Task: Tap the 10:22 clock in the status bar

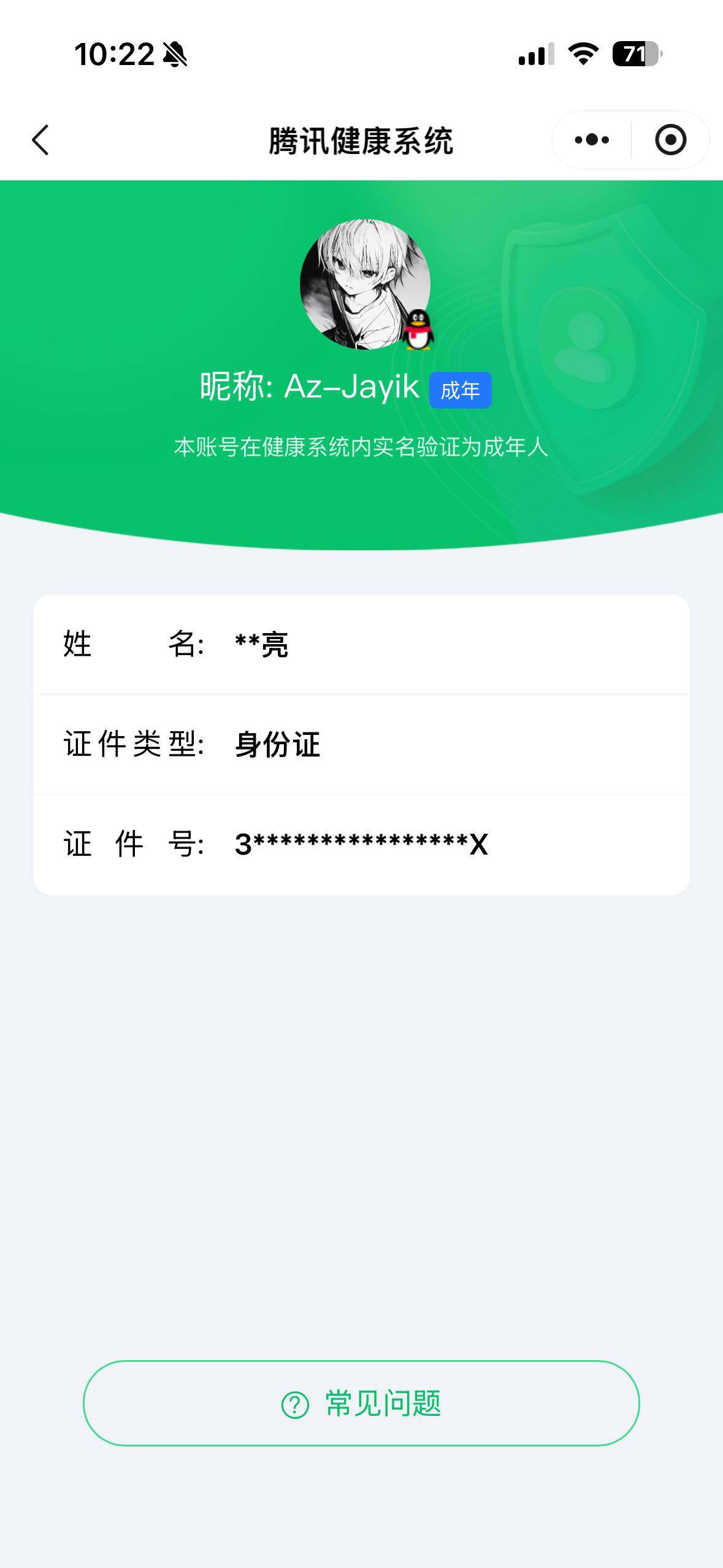Action: coord(113,55)
